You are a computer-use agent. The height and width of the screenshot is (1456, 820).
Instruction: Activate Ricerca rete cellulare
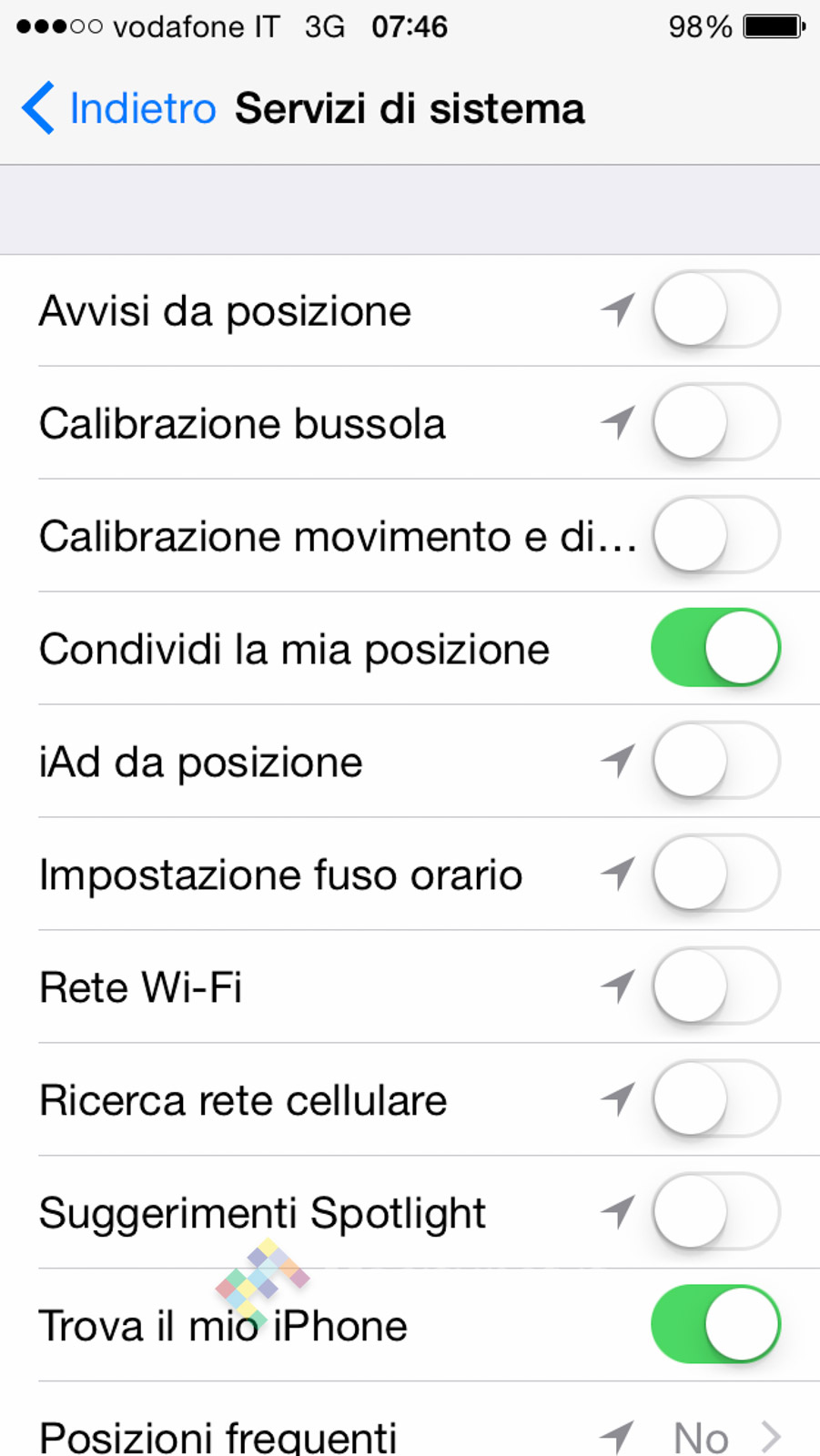click(715, 1099)
